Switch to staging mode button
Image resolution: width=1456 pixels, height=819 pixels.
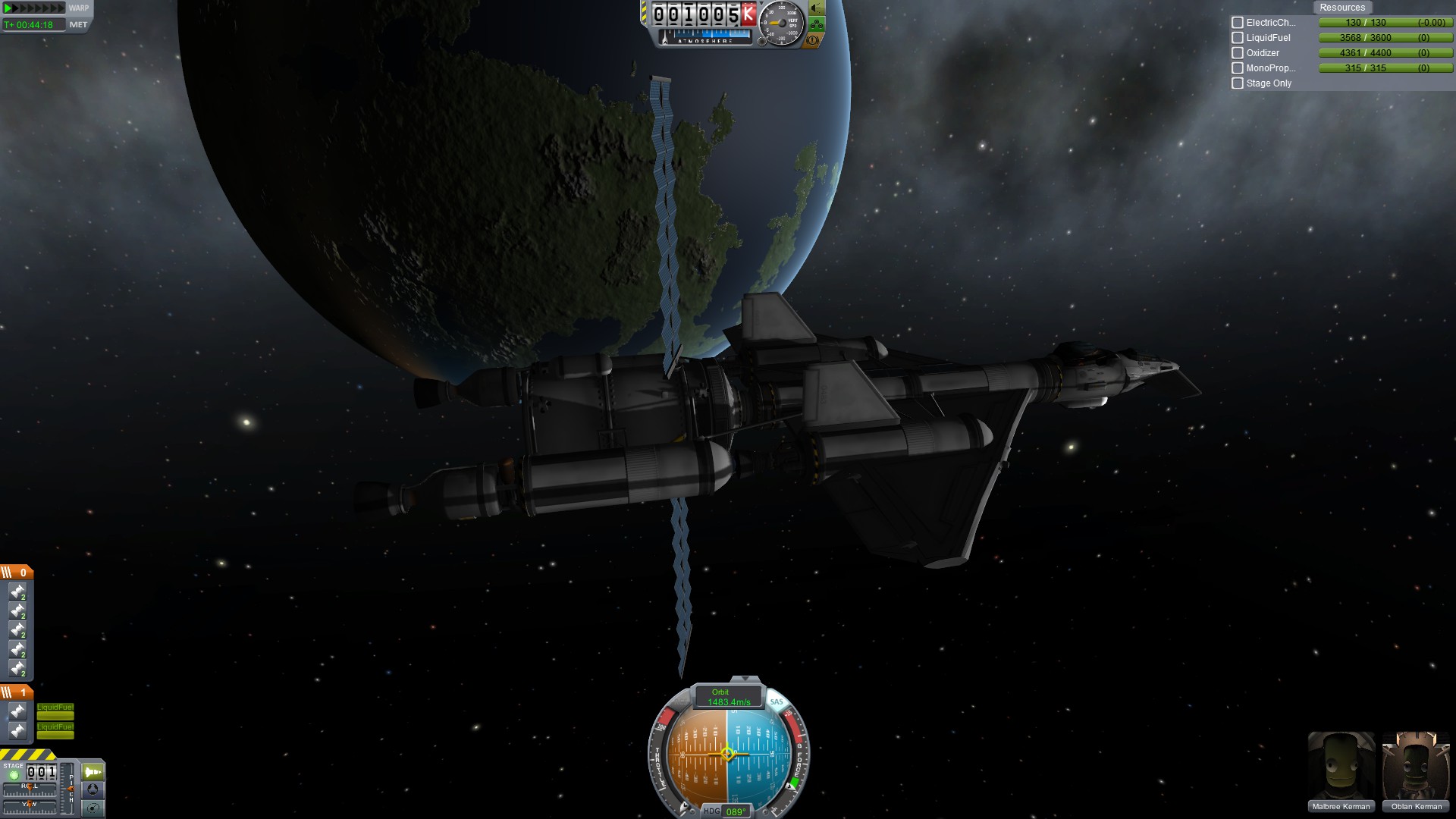point(93,772)
